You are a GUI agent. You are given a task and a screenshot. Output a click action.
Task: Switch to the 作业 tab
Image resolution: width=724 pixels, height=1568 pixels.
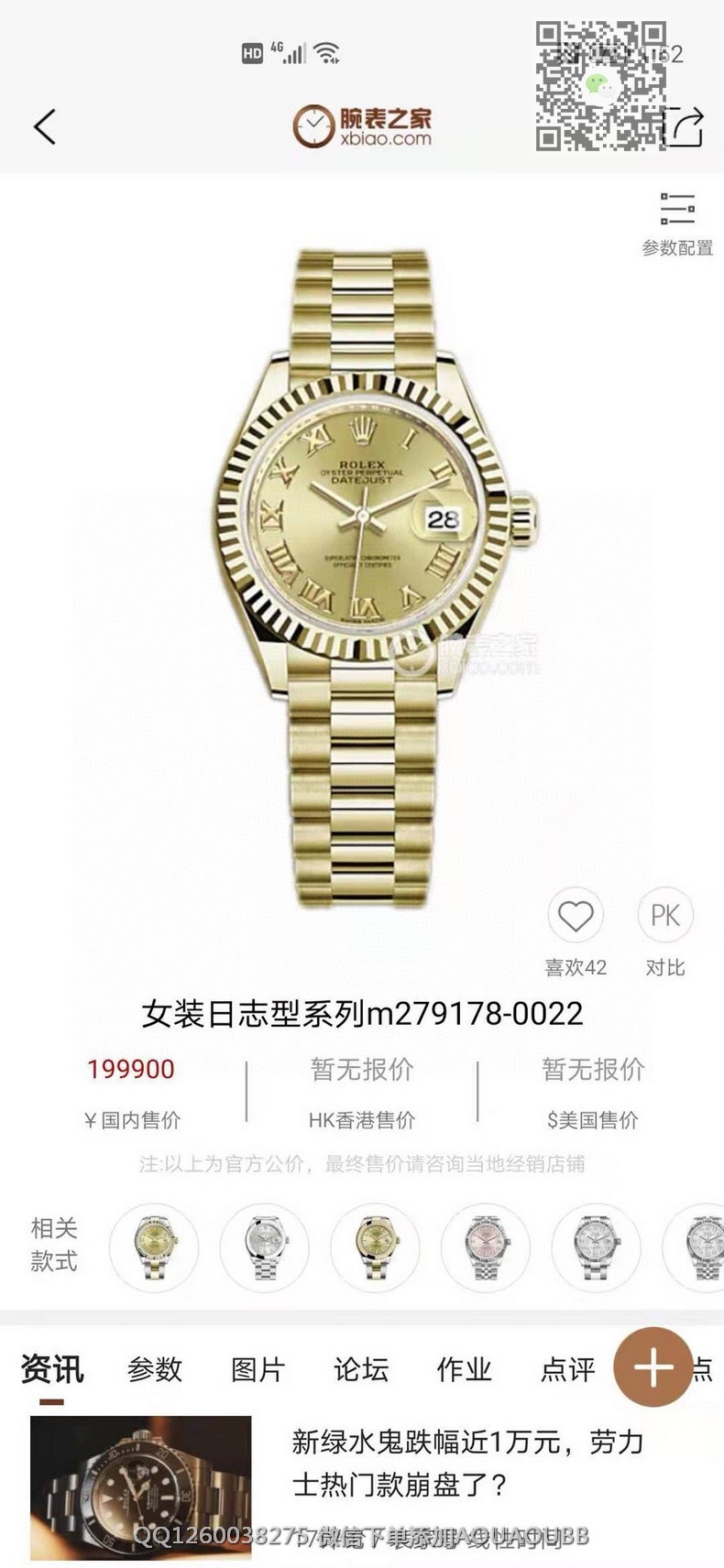point(464,1369)
